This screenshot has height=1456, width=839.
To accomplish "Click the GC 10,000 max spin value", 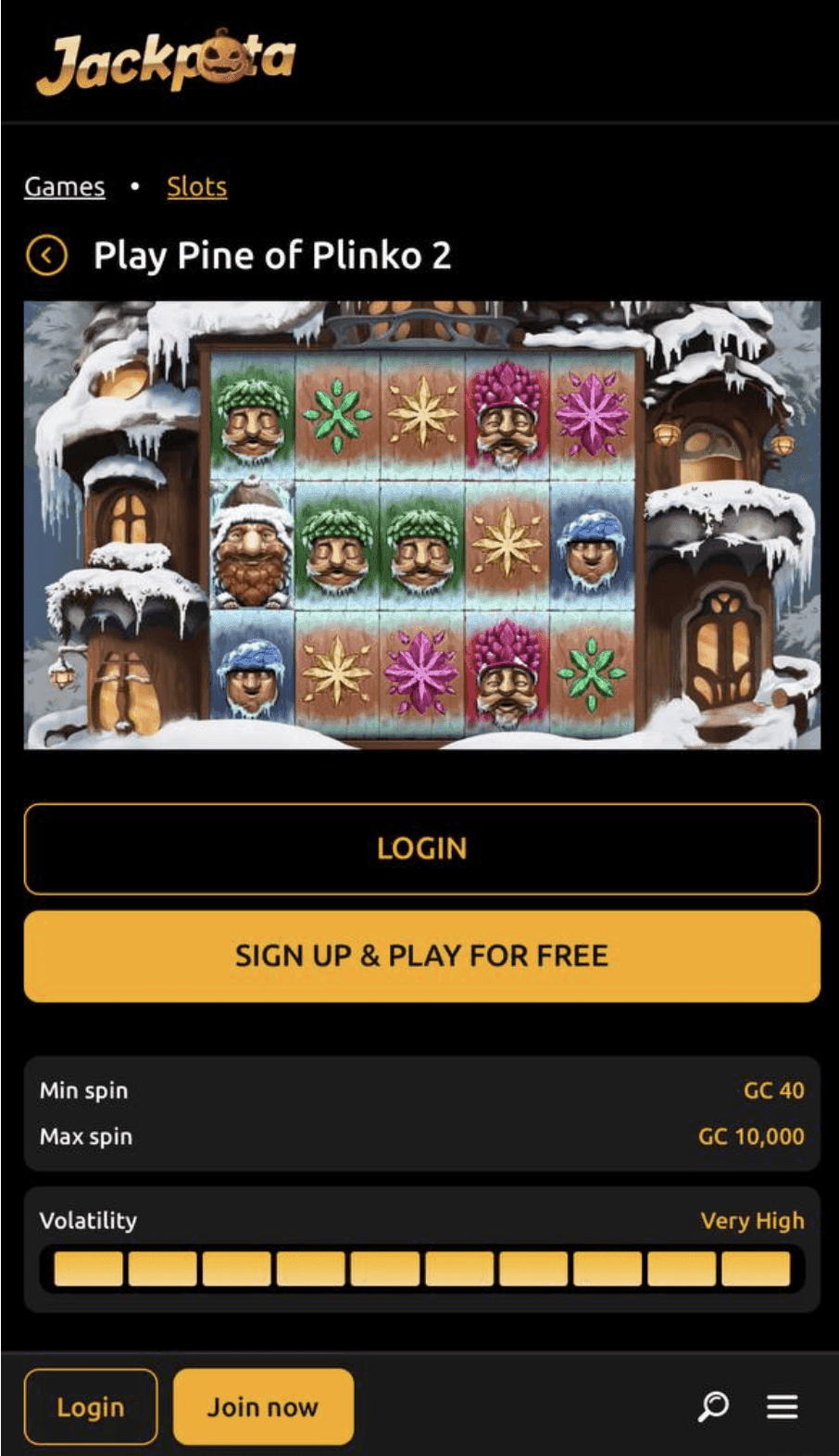I will 752,1136.
